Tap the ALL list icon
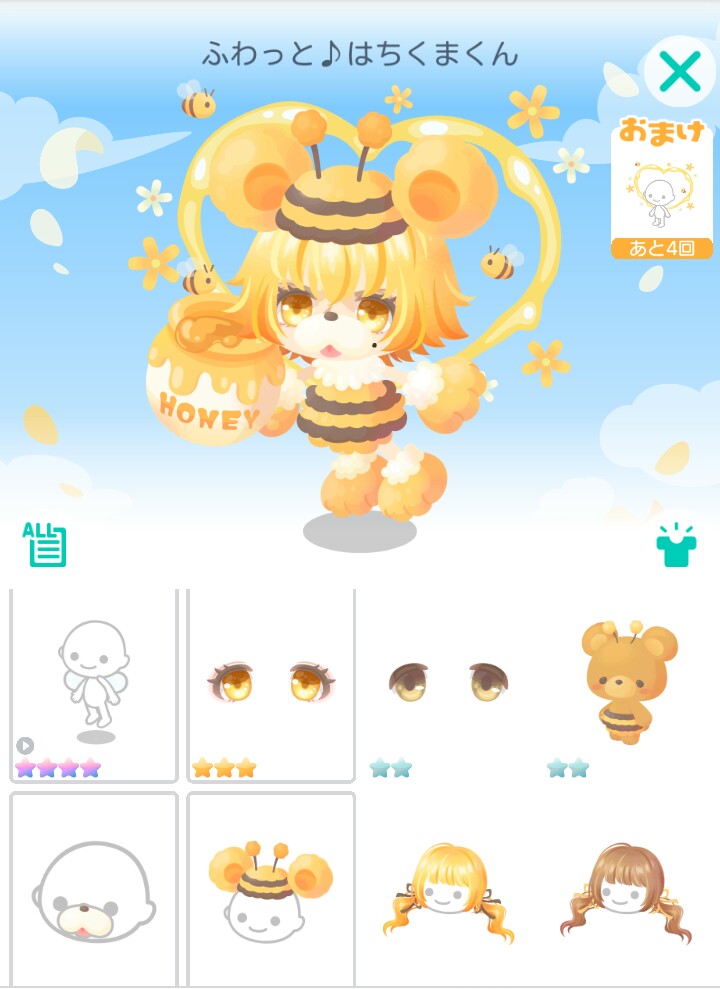The width and height of the screenshot is (720, 989). click(45, 544)
